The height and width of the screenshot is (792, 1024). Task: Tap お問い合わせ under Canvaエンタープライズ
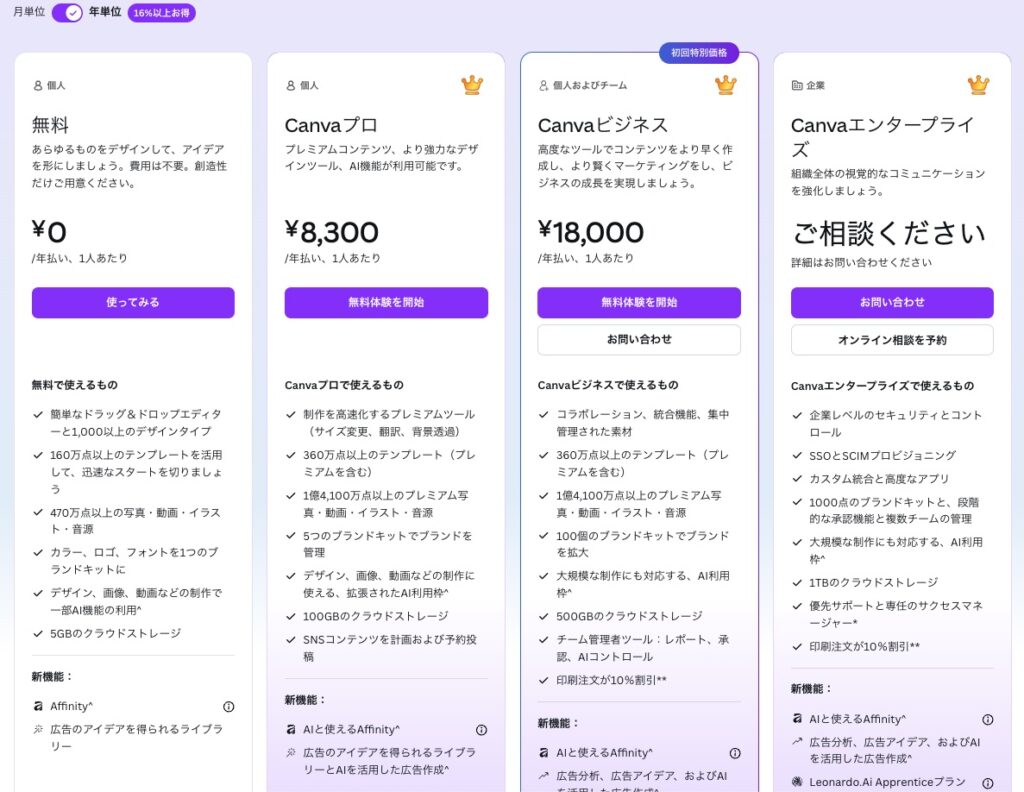click(x=892, y=302)
